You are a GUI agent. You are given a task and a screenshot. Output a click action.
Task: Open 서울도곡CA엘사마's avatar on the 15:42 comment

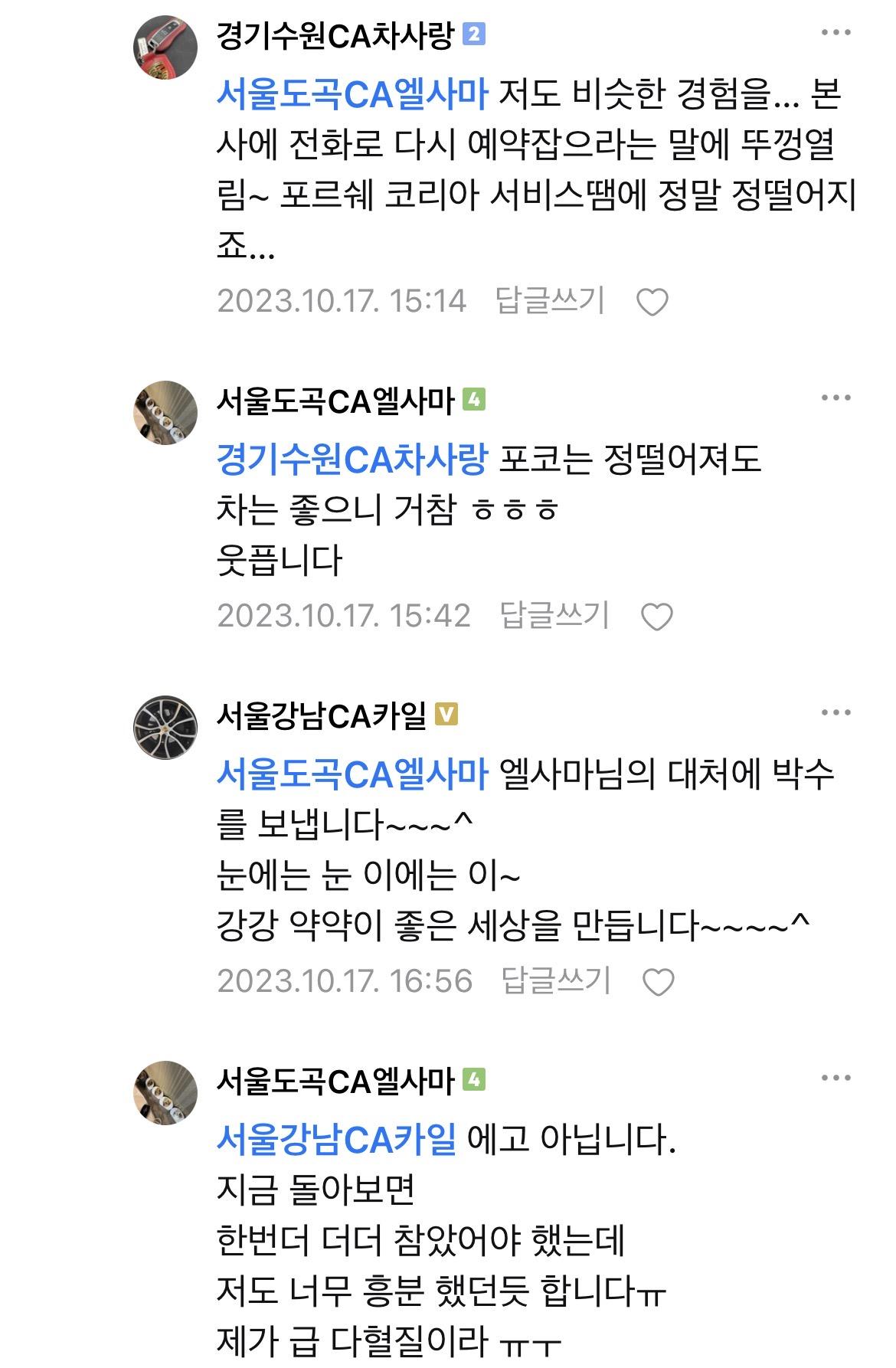click(165, 412)
